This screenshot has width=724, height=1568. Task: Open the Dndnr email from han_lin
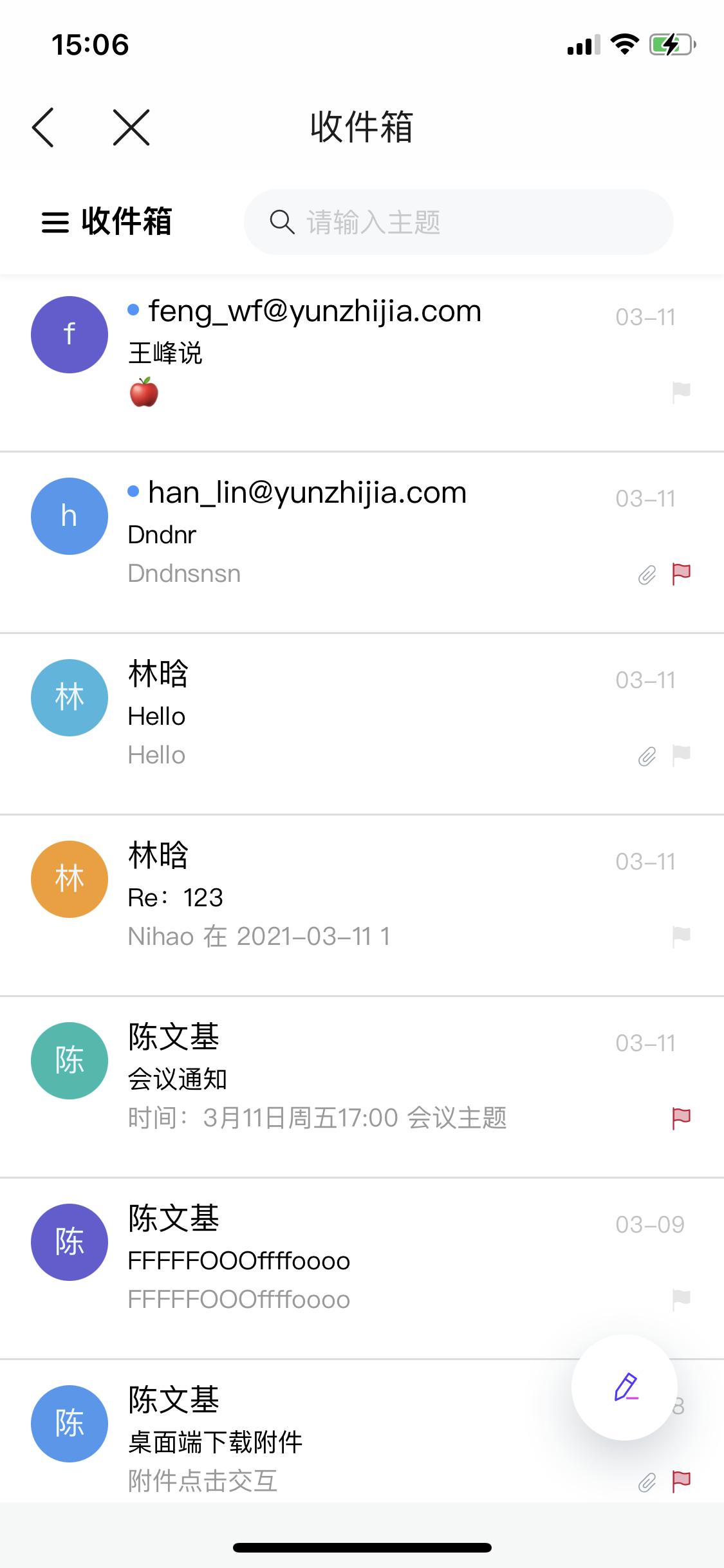362,543
